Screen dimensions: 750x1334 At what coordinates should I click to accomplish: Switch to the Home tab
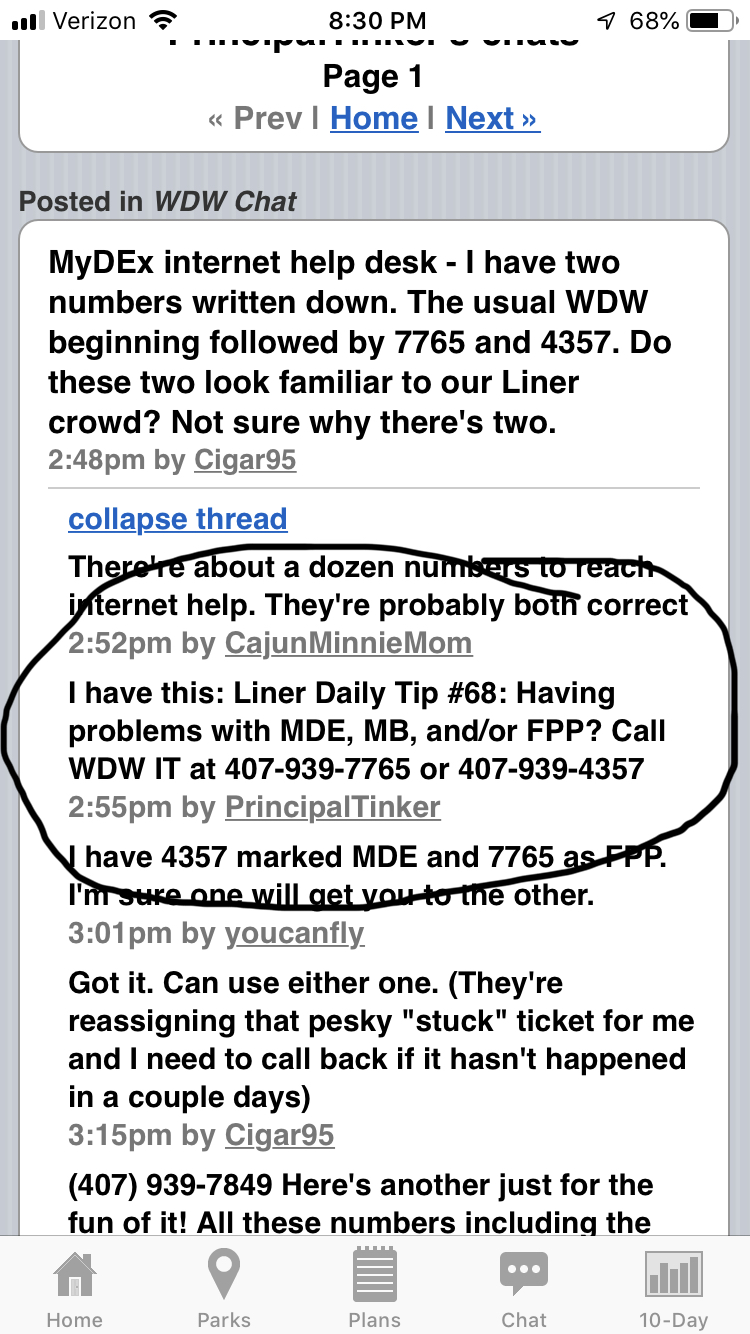pos(75,1289)
